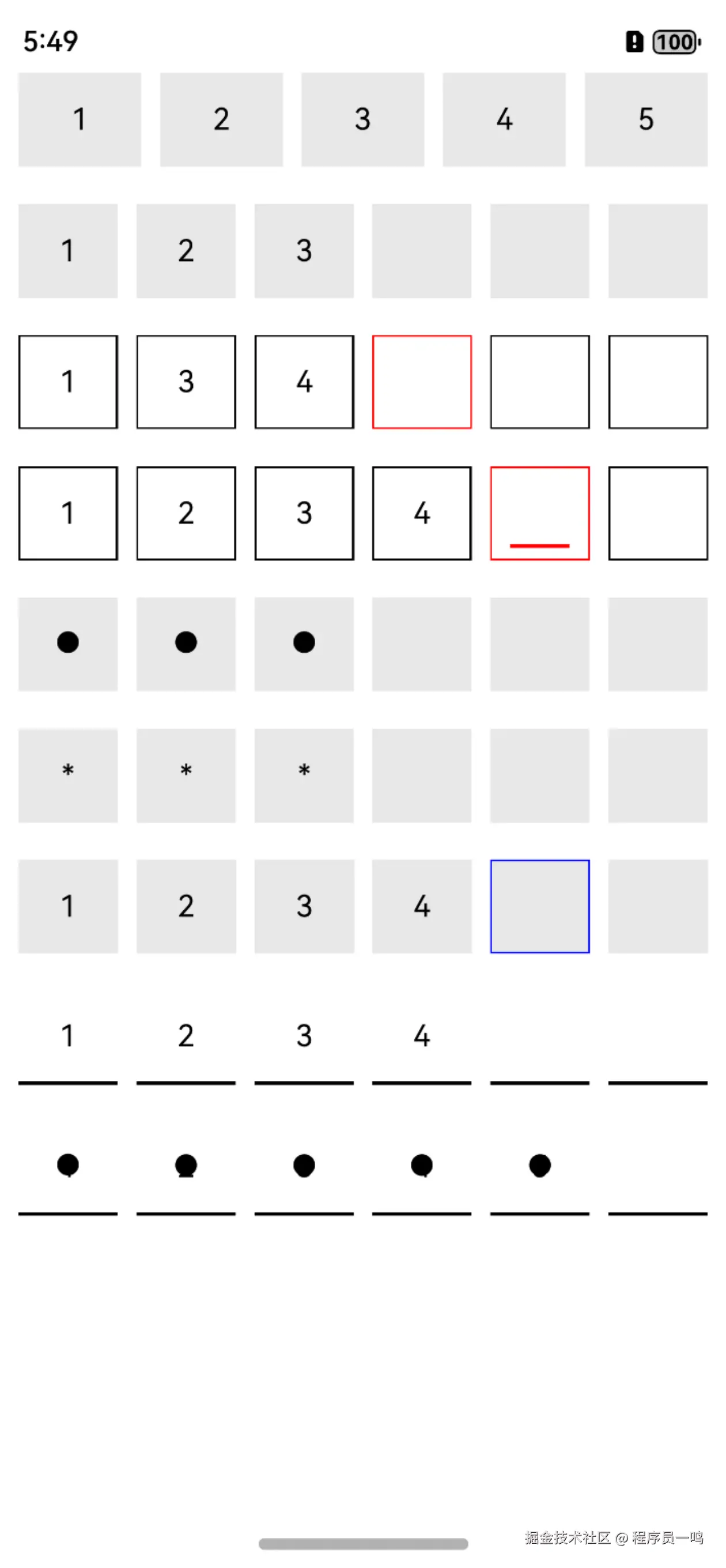This screenshot has width=726, height=1568.
Task: Select the red box with the cursor underline
Action: point(539,513)
